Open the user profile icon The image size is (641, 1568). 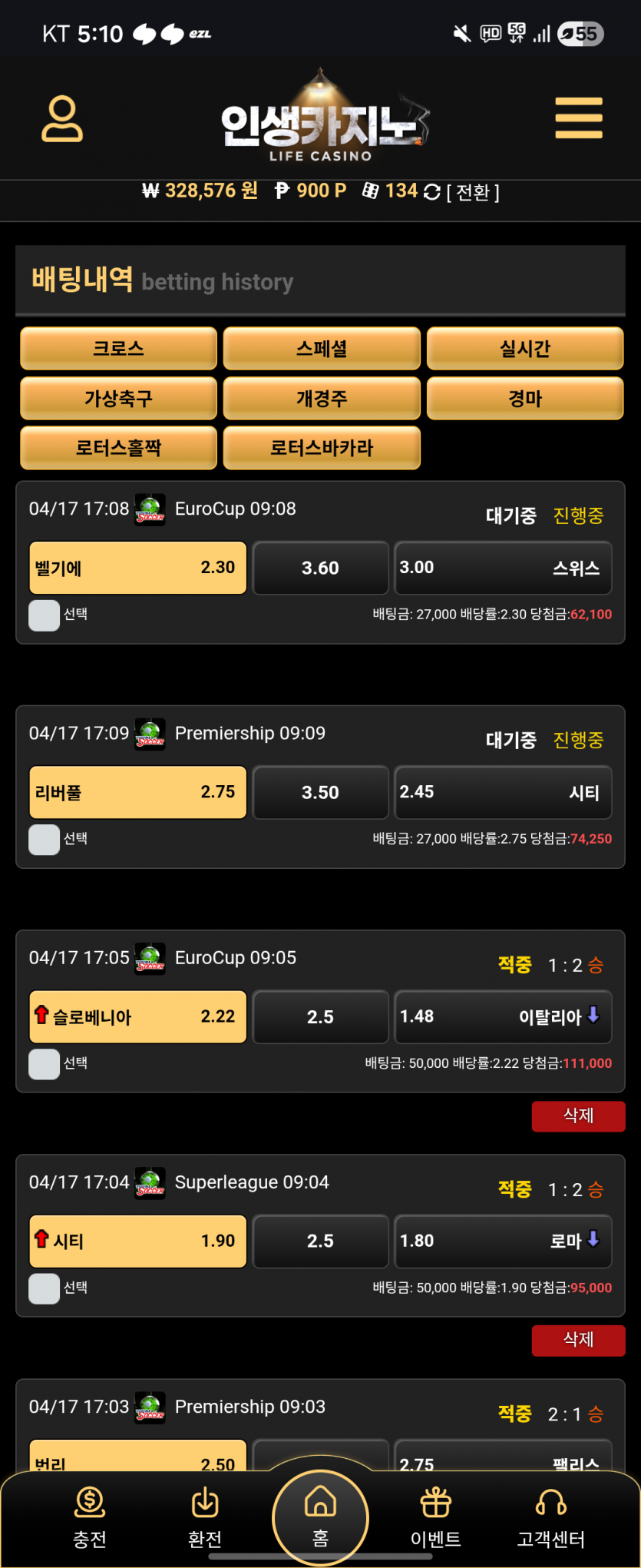[x=62, y=119]
